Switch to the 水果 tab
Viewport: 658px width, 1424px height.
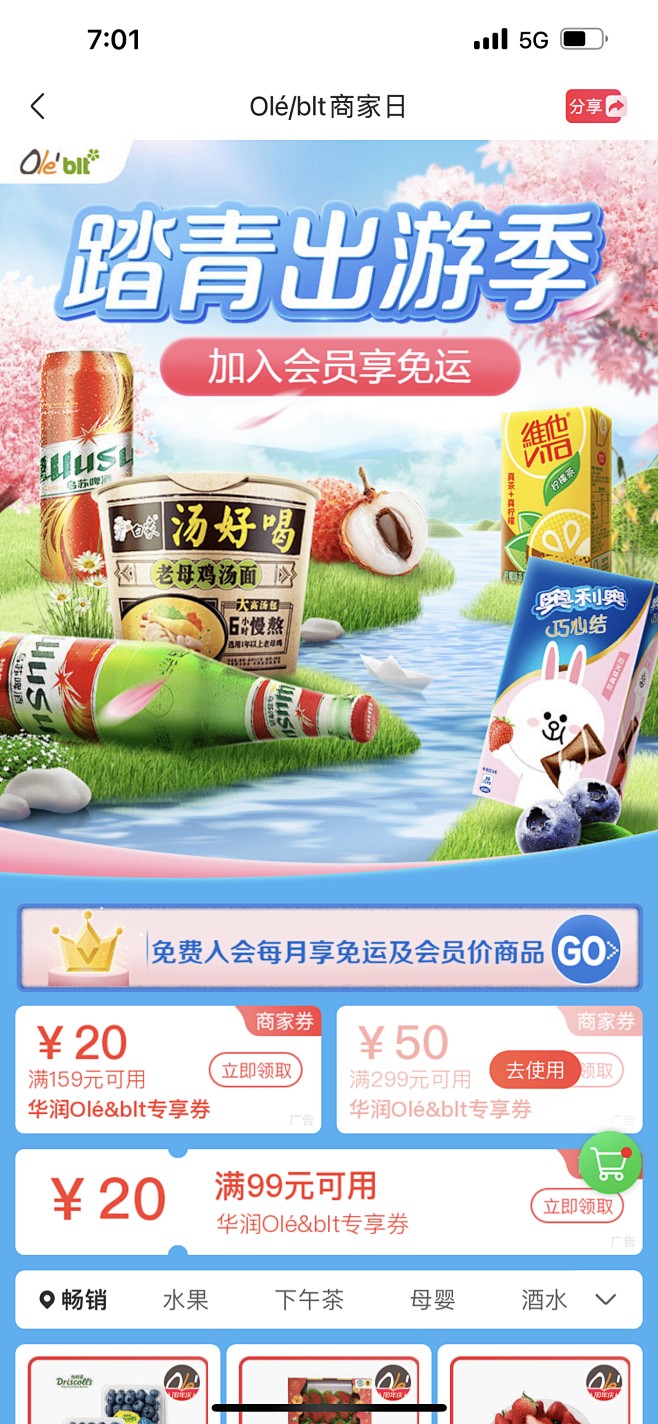pyautogui.click(x=185, y=1300)
